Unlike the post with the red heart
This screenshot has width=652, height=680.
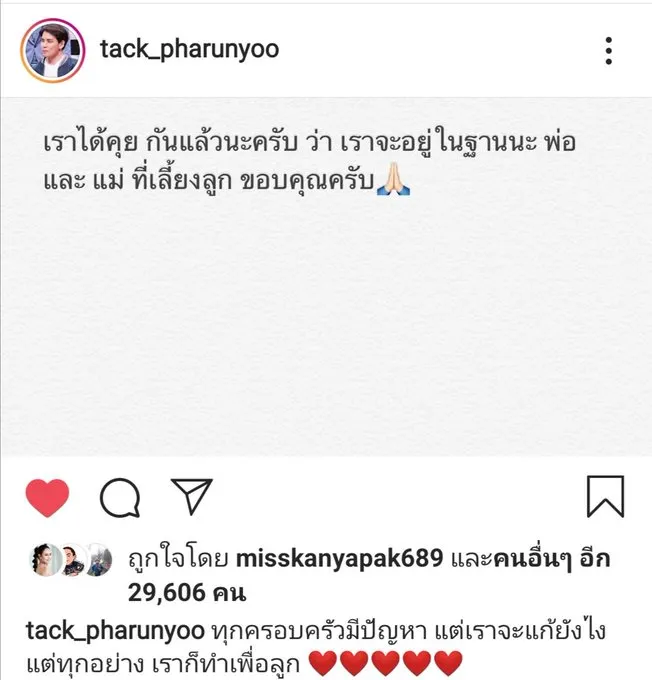click(46, 497)
